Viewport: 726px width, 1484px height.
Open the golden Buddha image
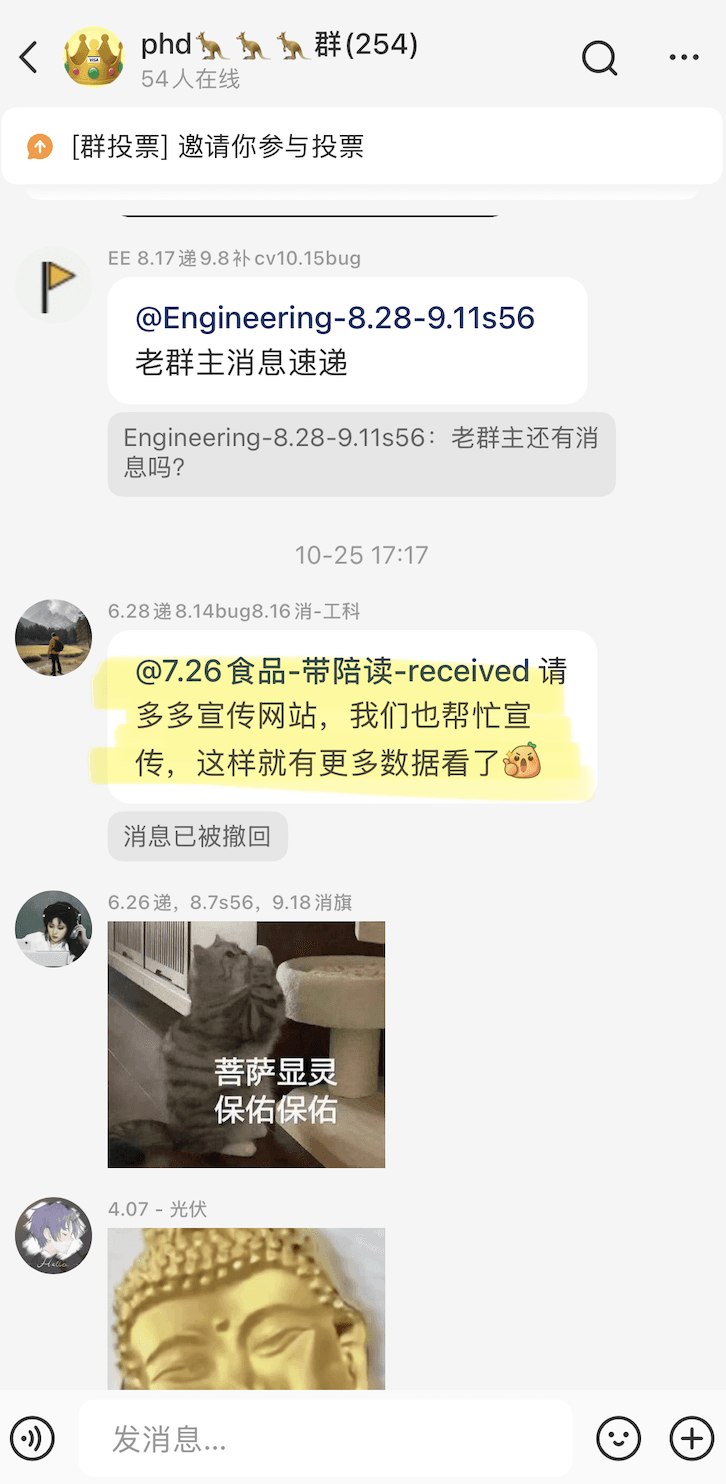click(x=246, y=1308)
